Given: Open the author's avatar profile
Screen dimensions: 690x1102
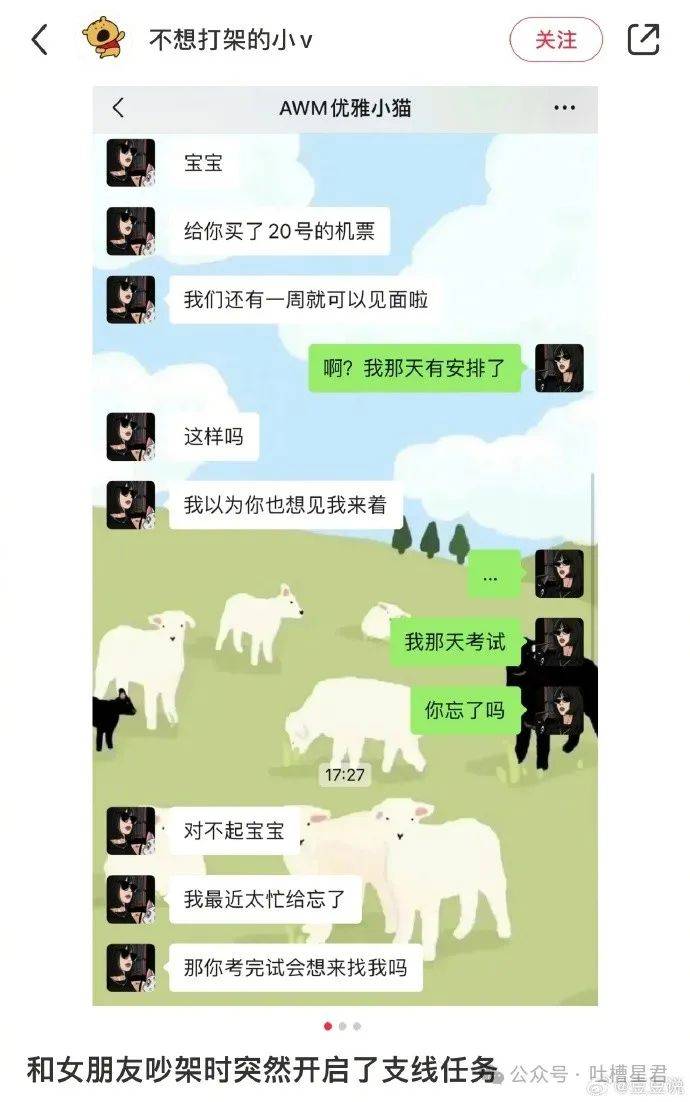Looking at the screenshot, I should 103,39.
